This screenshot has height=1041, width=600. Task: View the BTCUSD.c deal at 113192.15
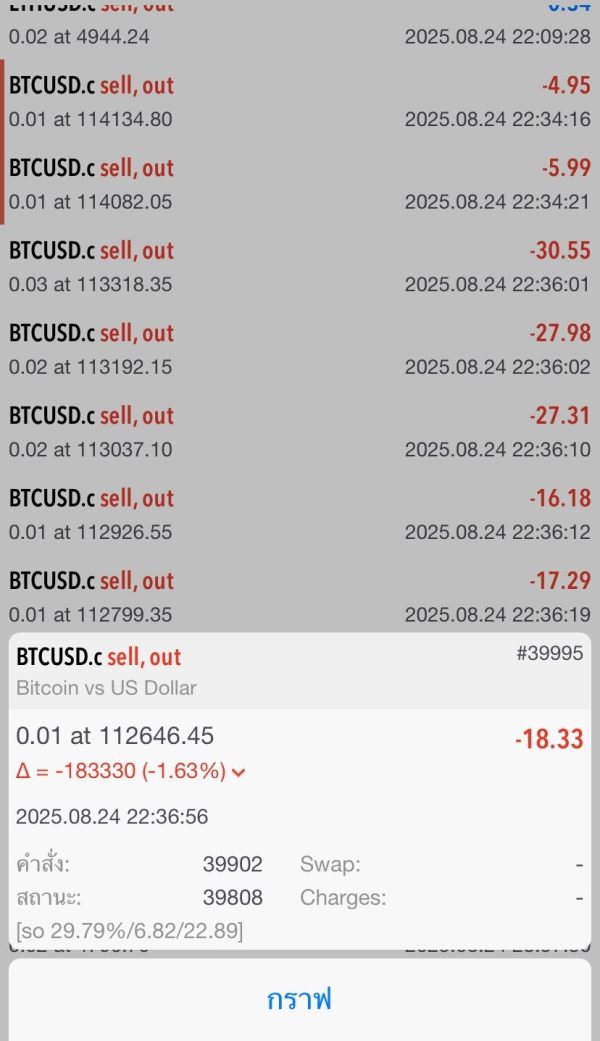click(x=300, y=349)
